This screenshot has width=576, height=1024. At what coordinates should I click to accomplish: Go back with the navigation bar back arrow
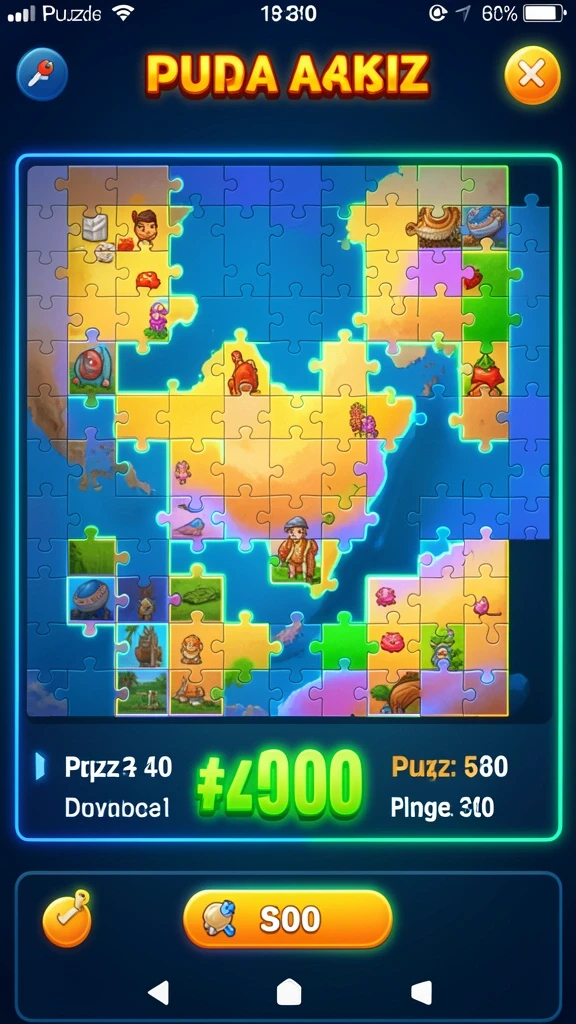159,993
